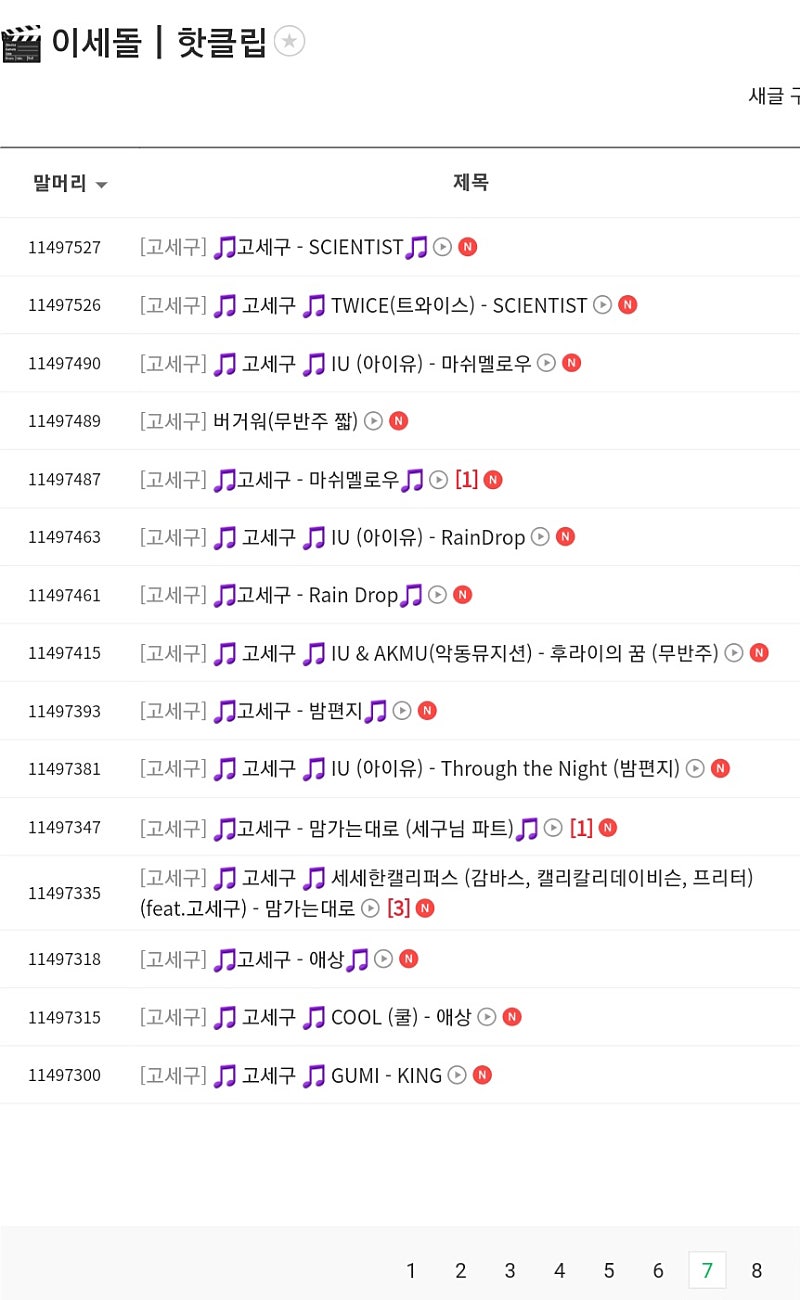Open the GUMI - KING post
Image resolution: width=800 pixels, height=1300 pixels.
[340, 1075]
